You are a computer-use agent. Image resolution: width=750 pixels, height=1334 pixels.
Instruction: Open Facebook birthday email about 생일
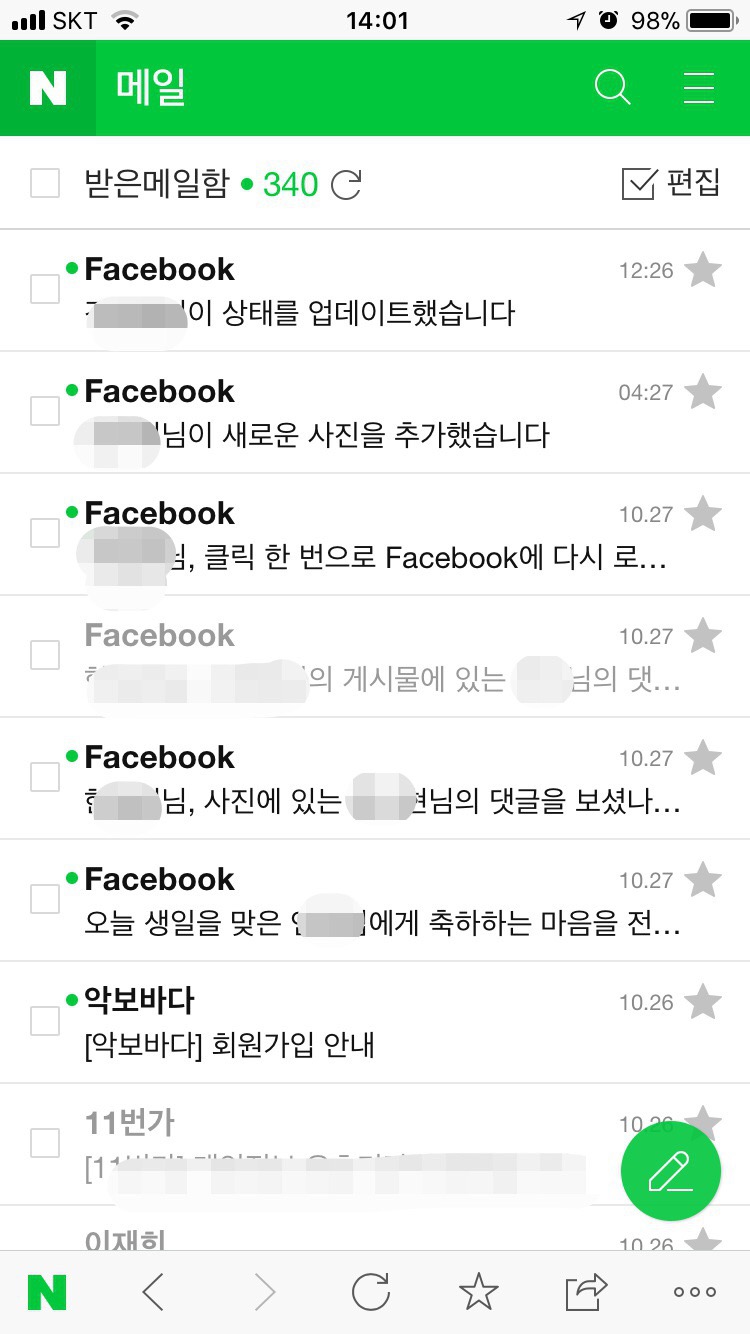(x=380, y=902)
